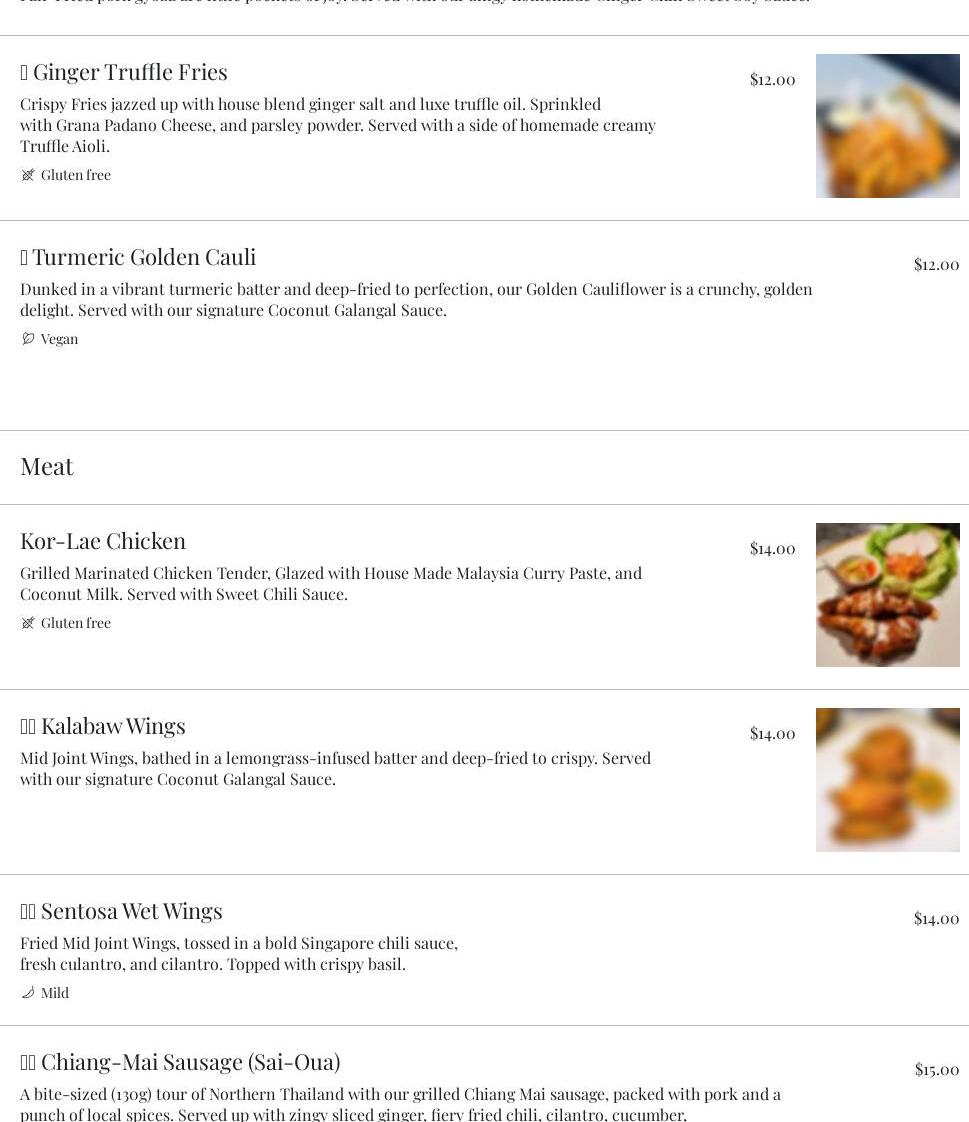This screenshot has height=1122, width=969.
Task: View the Kalabaw Wings item
Action: 112,726
